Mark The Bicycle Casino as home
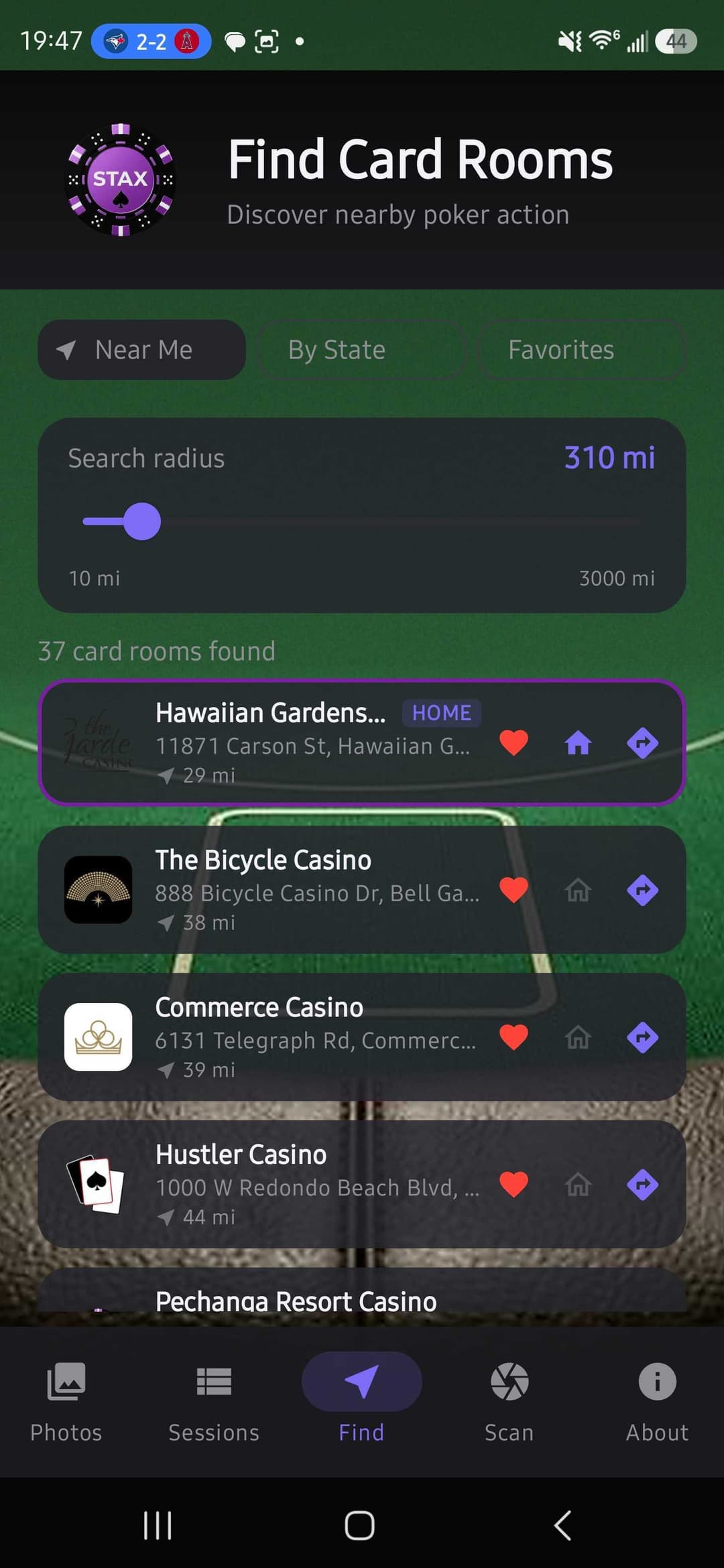Image resolution: width=724 pixels, height=1568 pixels. (578, 889)
